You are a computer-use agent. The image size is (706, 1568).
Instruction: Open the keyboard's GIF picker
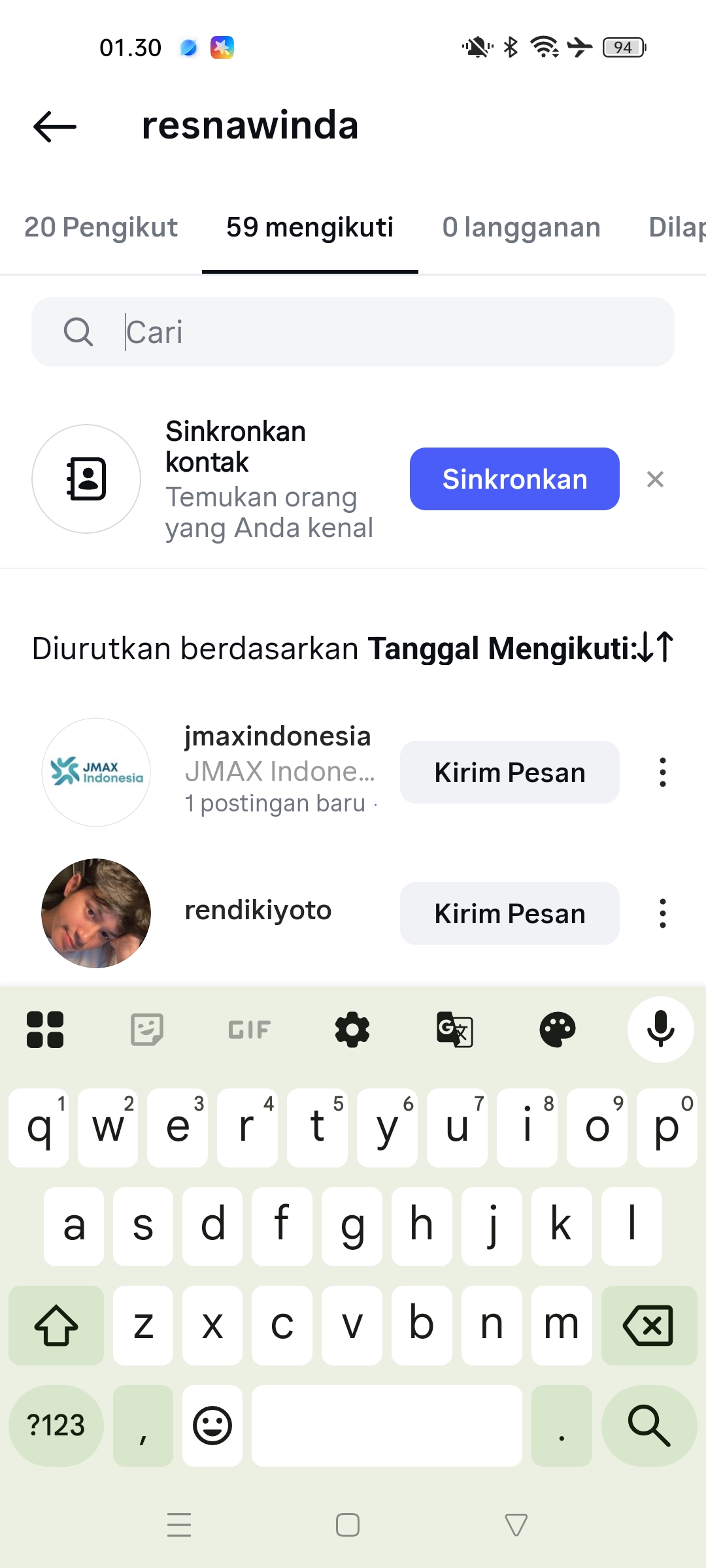(x=249, y=1030)
